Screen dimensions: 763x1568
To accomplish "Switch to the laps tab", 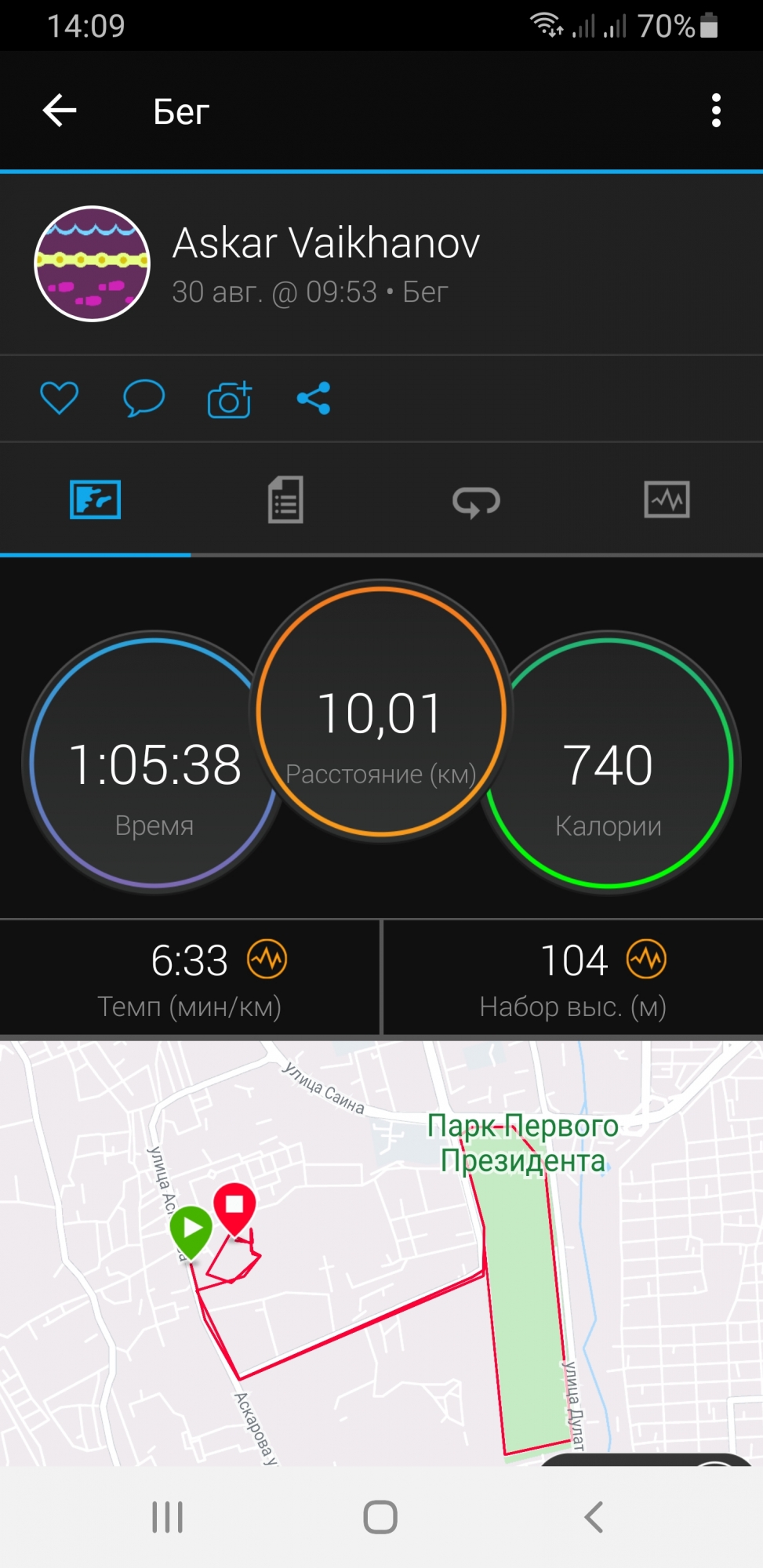I will (x=476, y=501).
